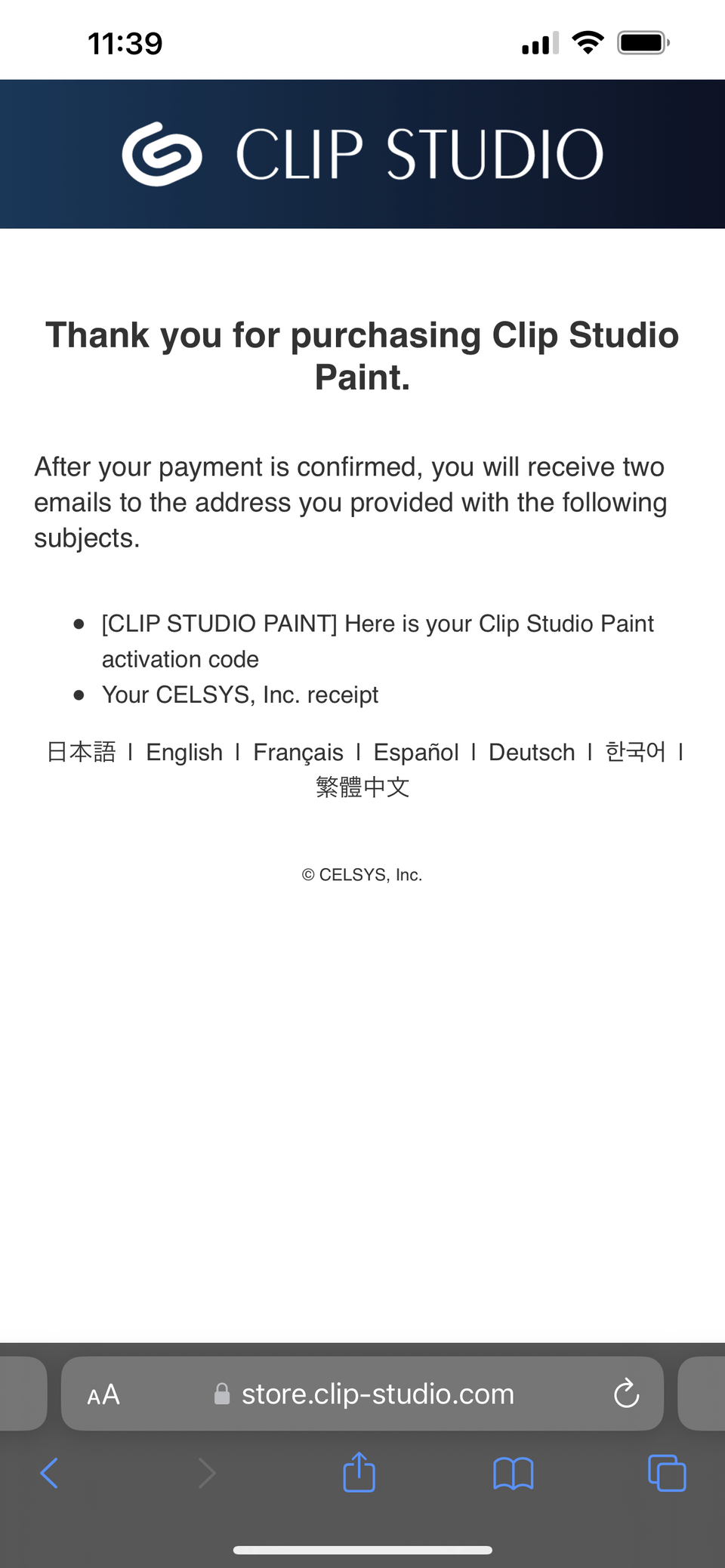Select English language link
This screenshot has height=1568, width=725.
click(184, 752)
